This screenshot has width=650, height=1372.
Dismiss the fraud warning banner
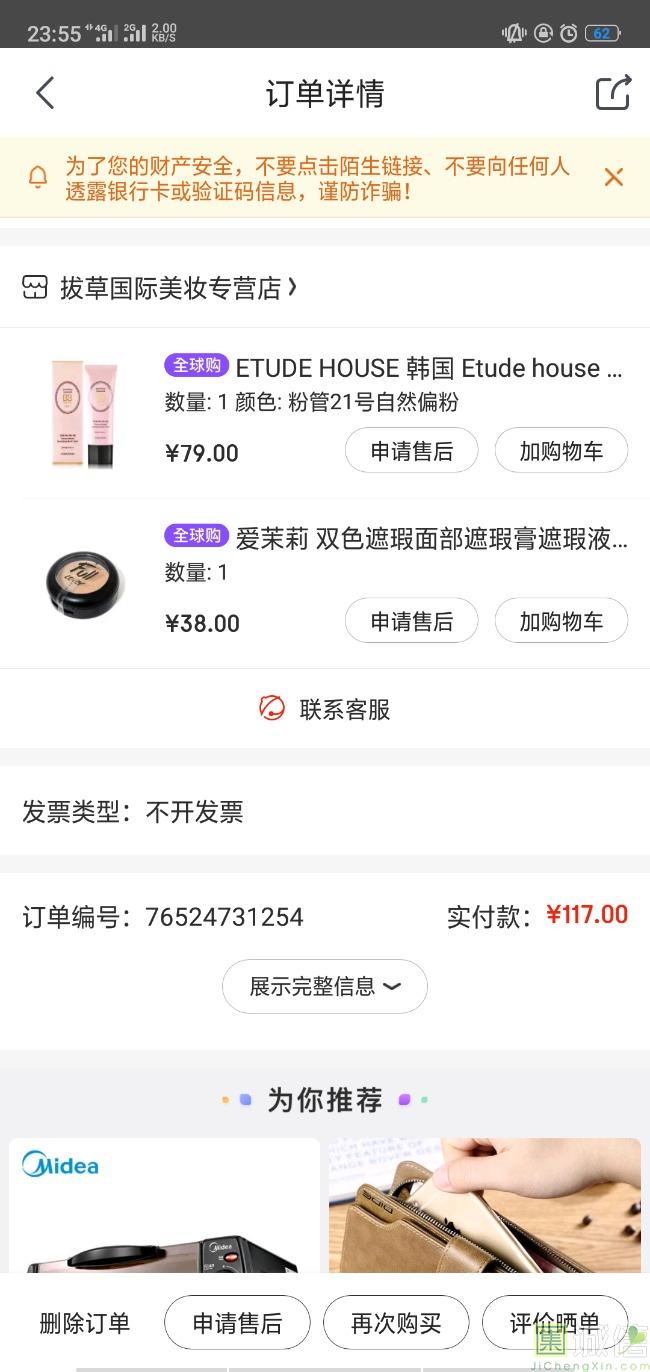click(613, 177)
